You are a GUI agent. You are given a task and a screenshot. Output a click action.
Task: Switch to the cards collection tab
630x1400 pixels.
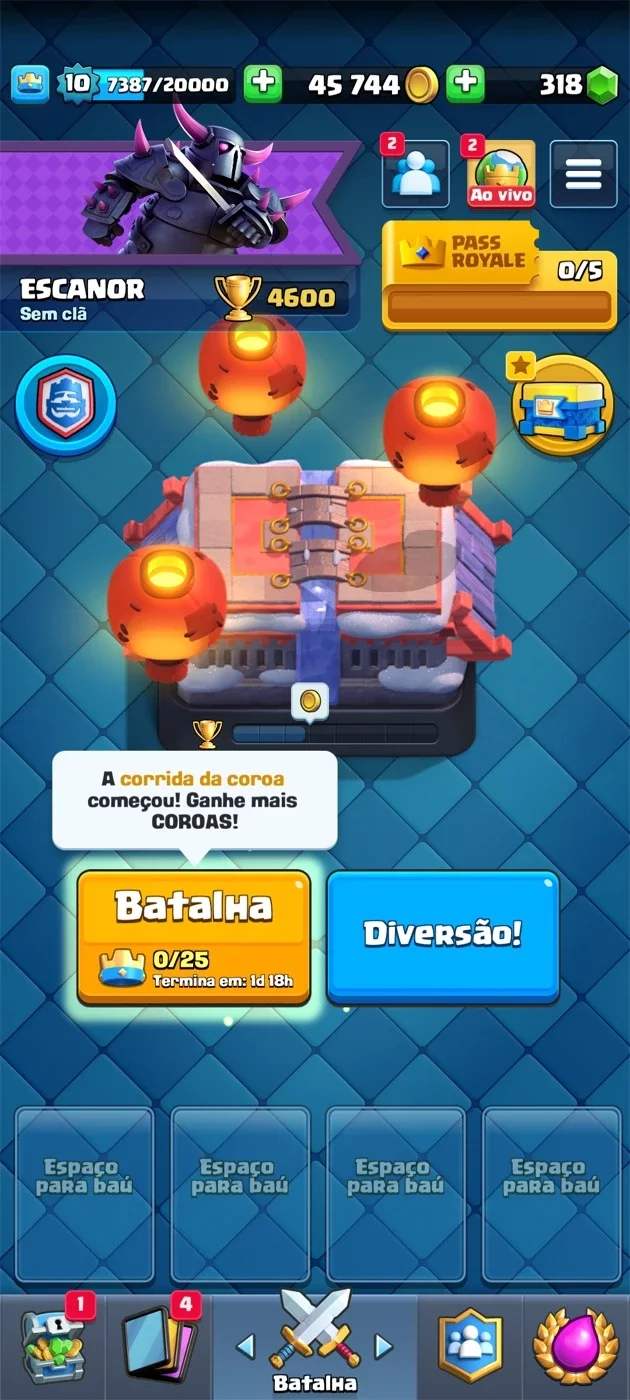[x=157, y=1347]
